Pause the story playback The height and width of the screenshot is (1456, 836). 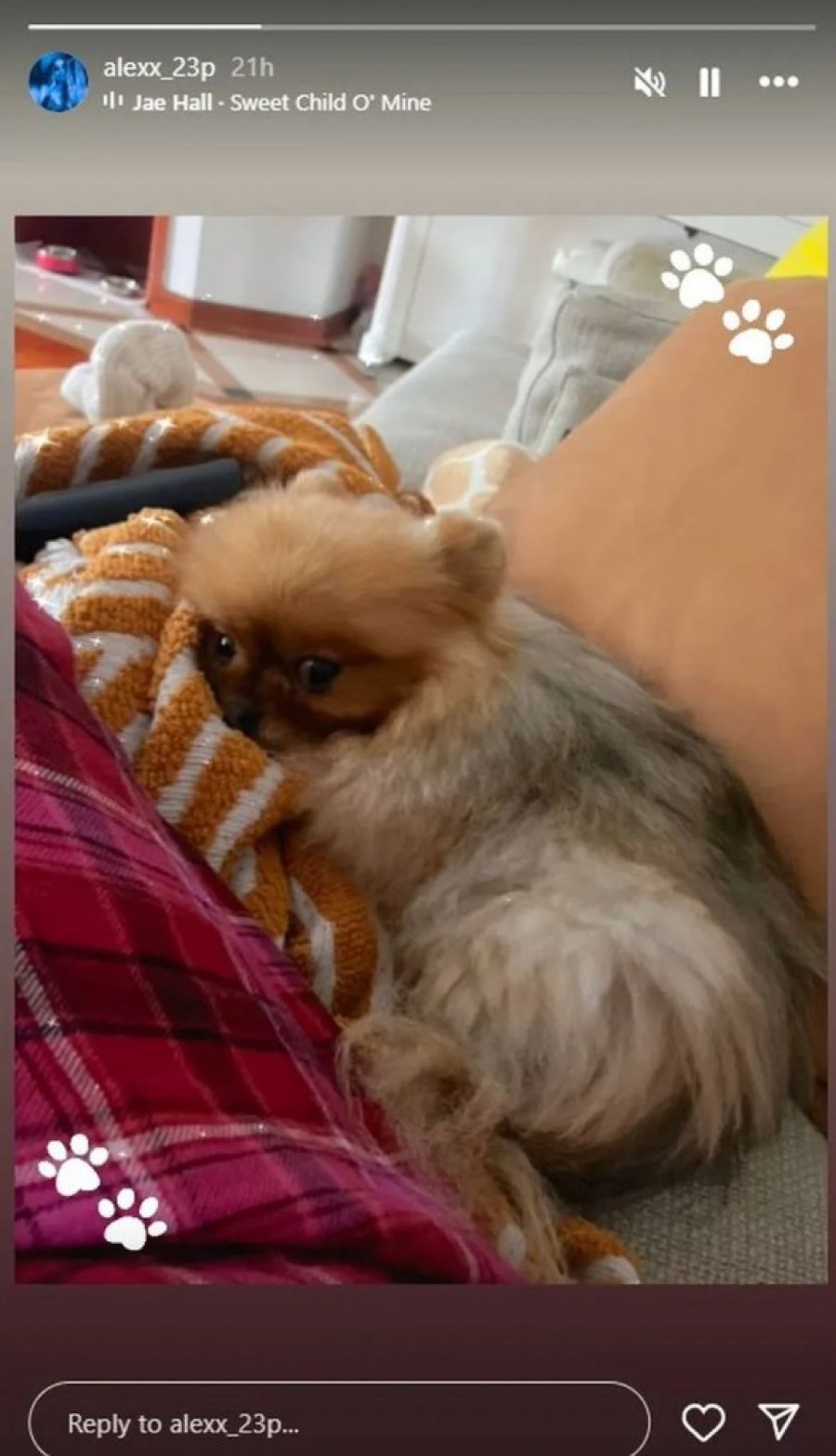(710, 84)
